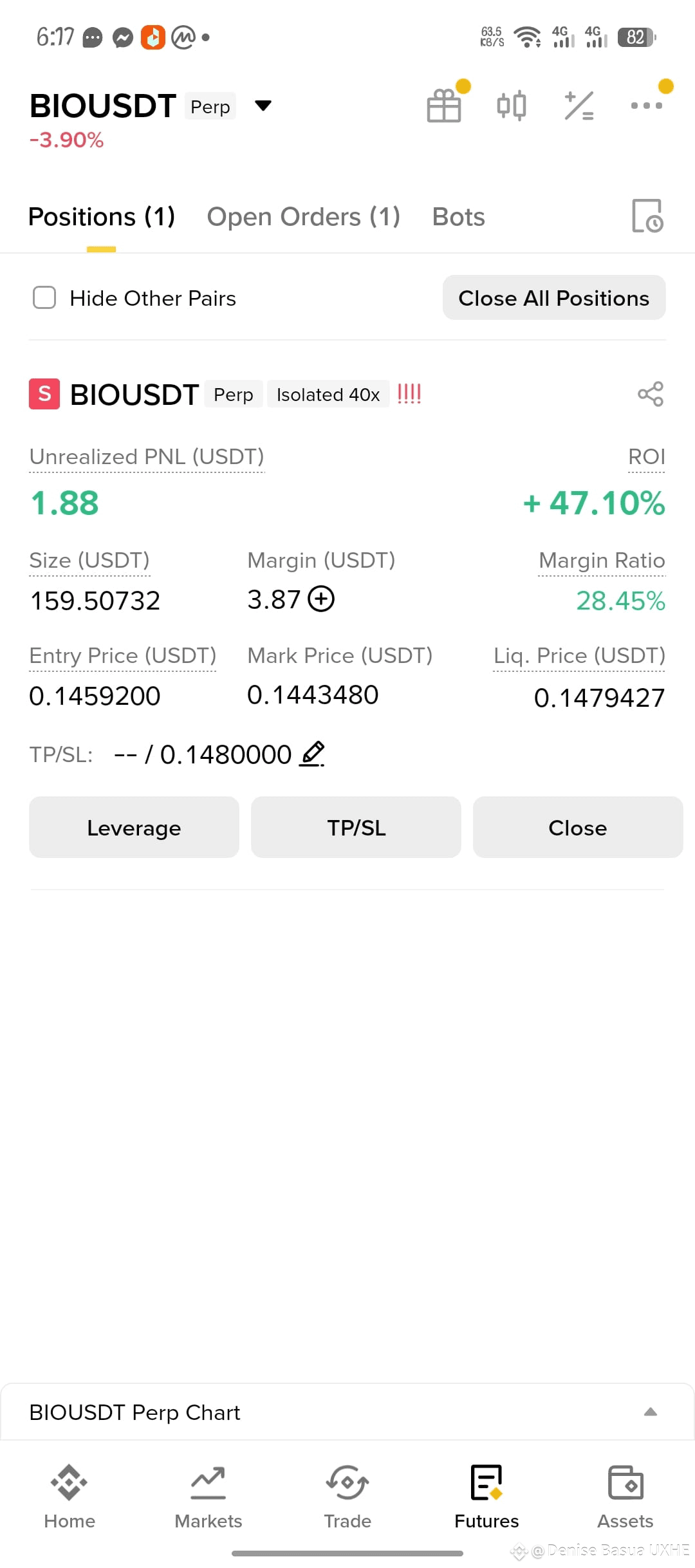Screen dimensions: 695x1568
Task: Open the order history icon
Action: pyautogui.click(x=647, y=216)
